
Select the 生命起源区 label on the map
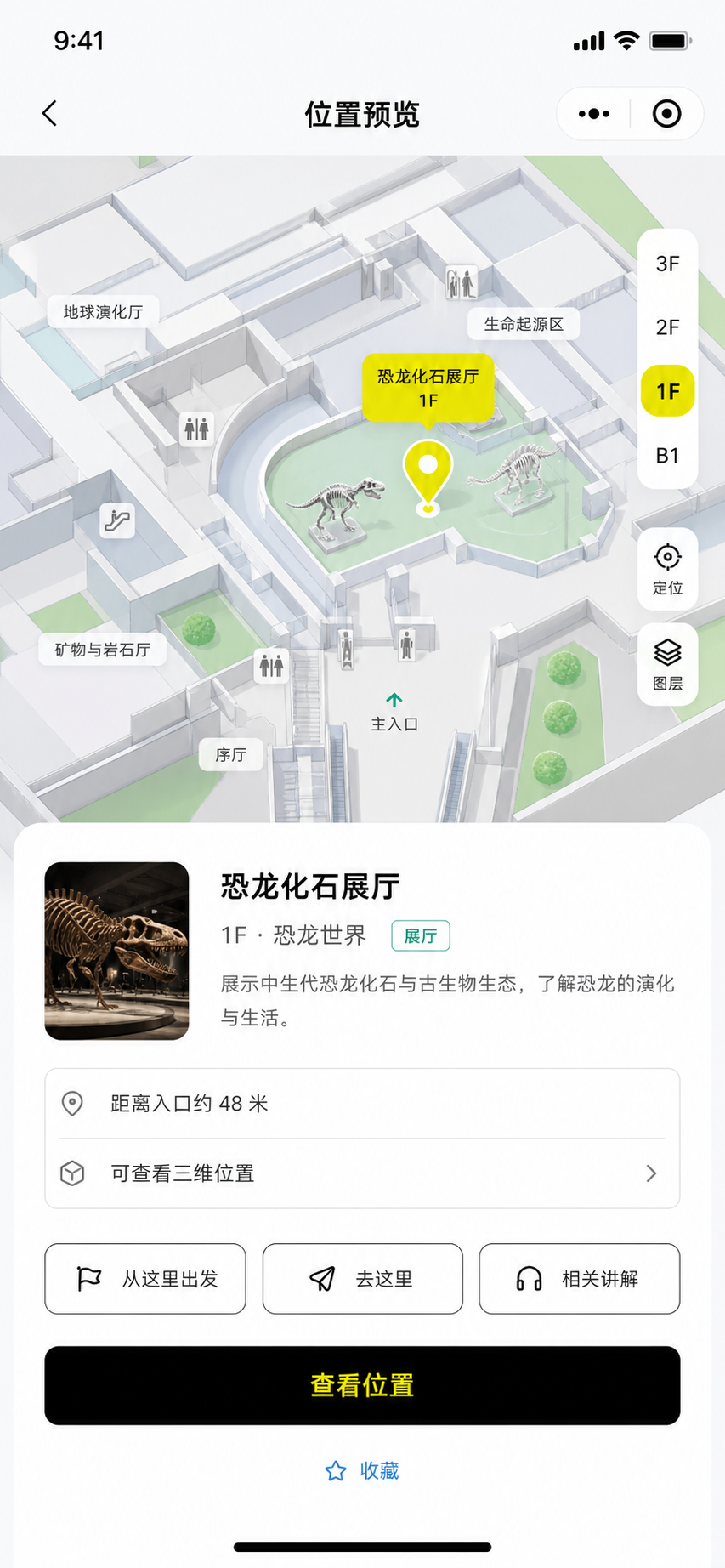click(x=524, y=324)
